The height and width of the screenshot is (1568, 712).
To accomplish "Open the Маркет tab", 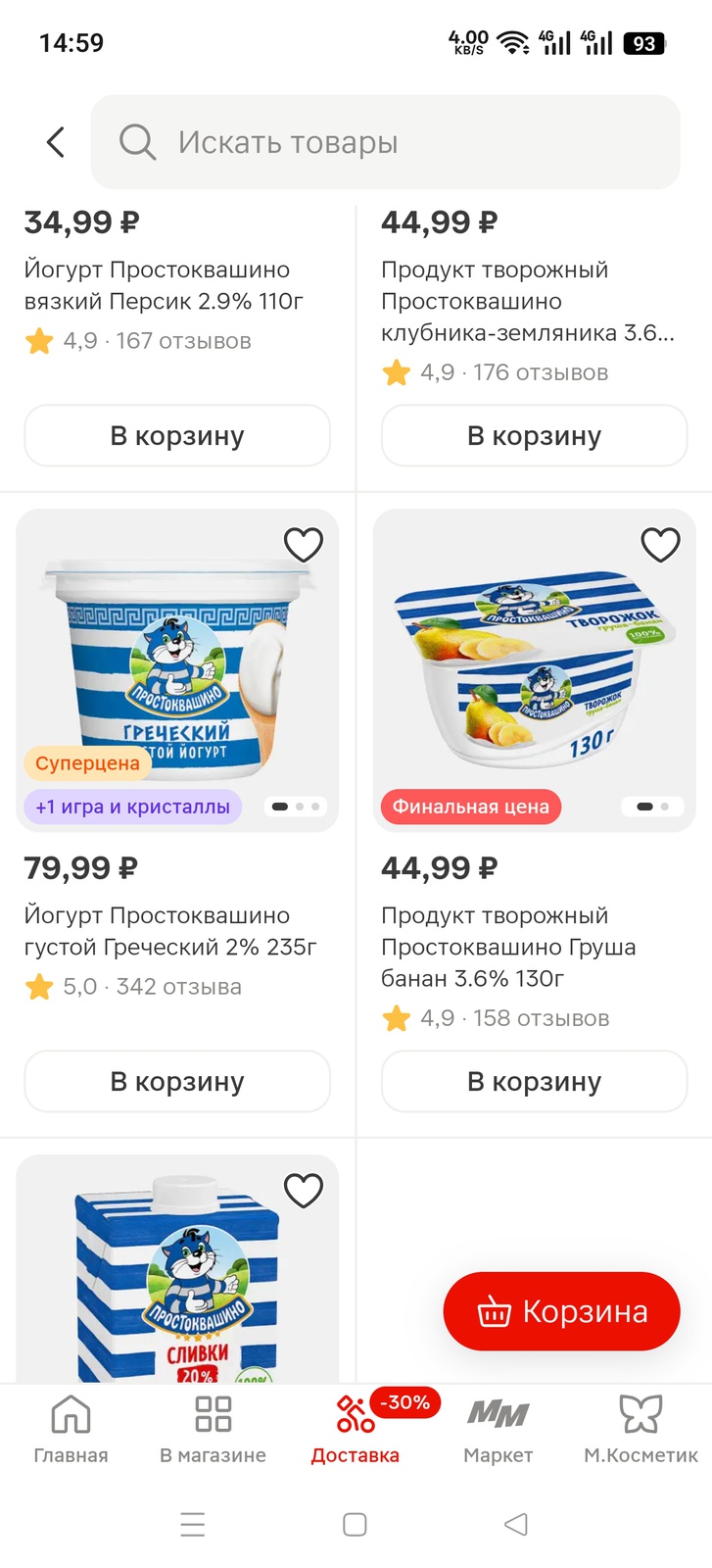I will (x=498, y=1430).
